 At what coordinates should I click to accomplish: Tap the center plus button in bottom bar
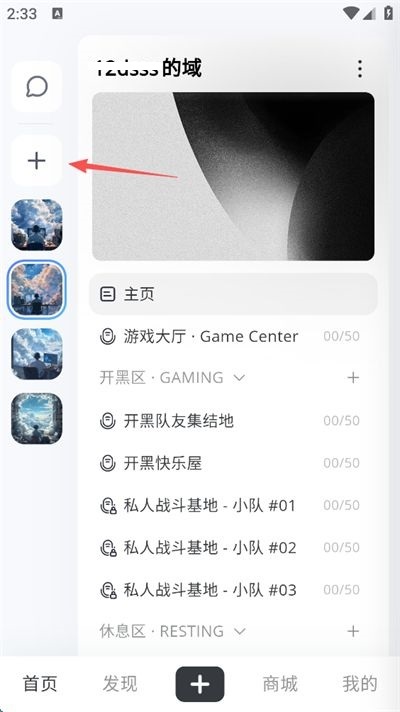[200, 684]
